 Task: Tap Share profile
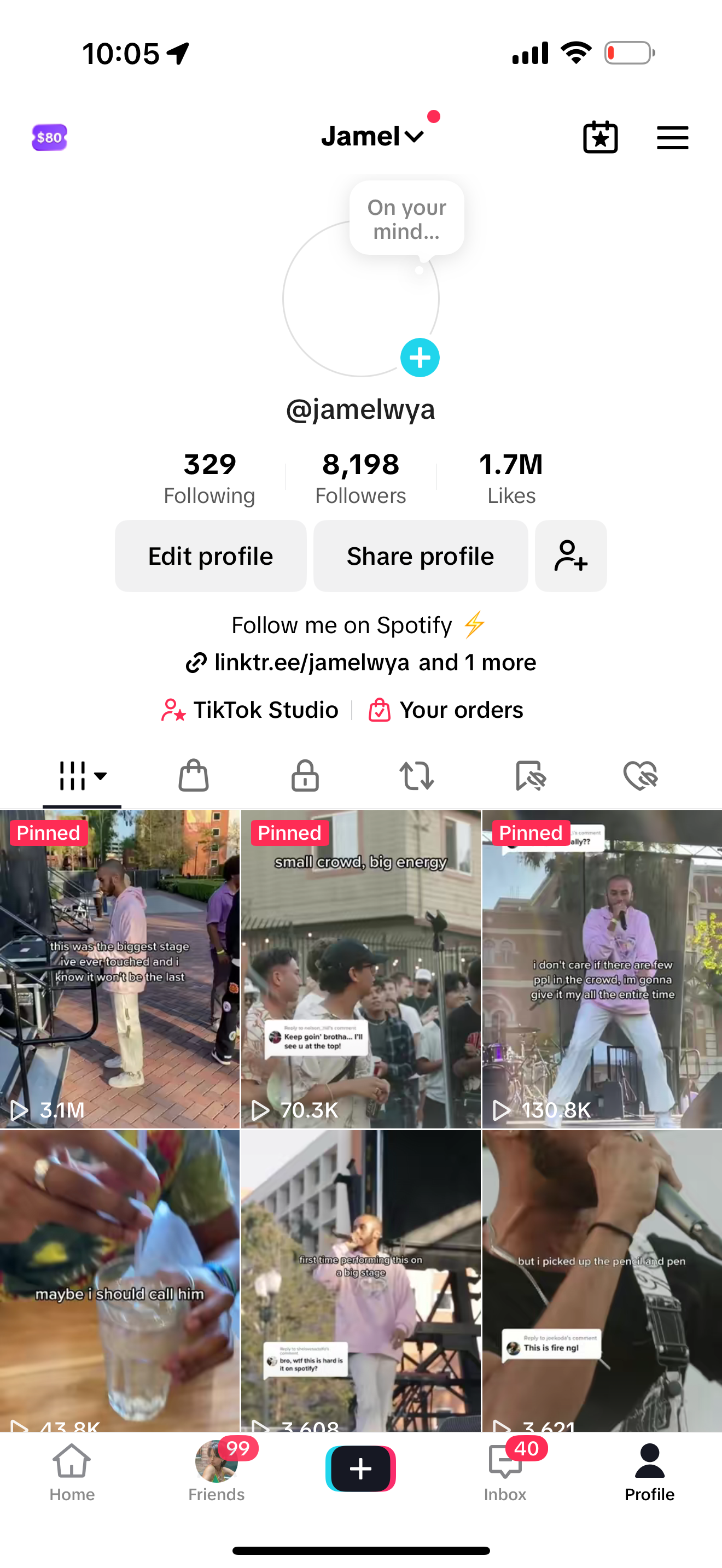[420, 555]
